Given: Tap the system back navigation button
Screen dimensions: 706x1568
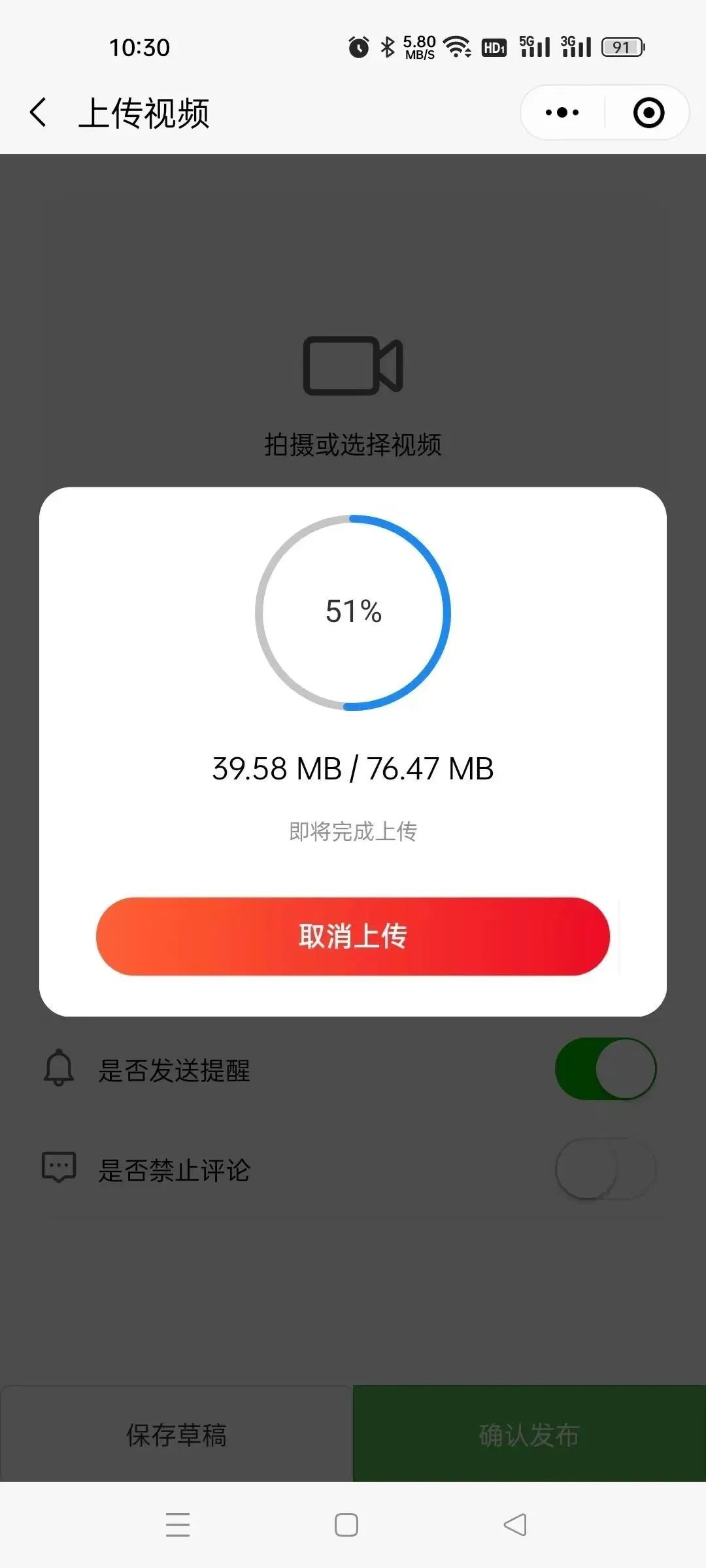Looking at the screenshot, I should [x=515, y=1525].
